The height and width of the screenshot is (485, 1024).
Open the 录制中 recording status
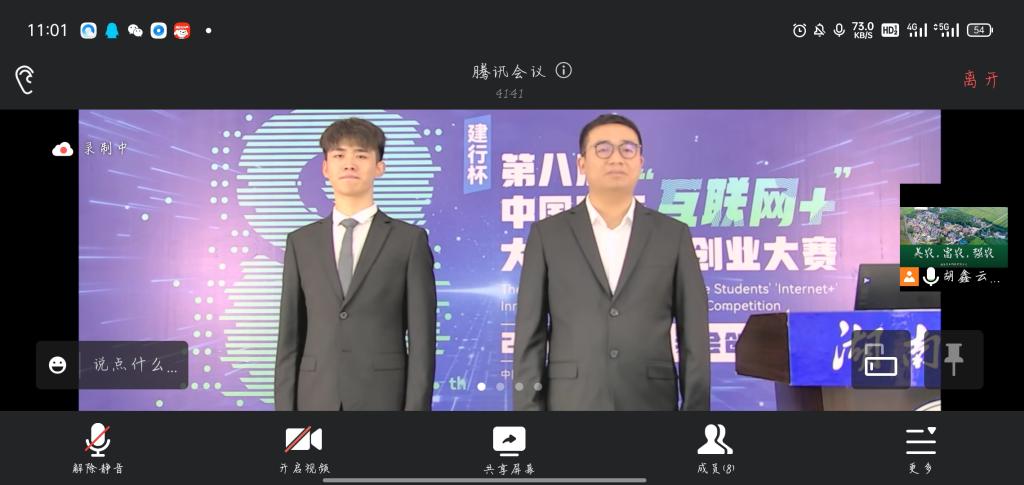coord(90,149)
